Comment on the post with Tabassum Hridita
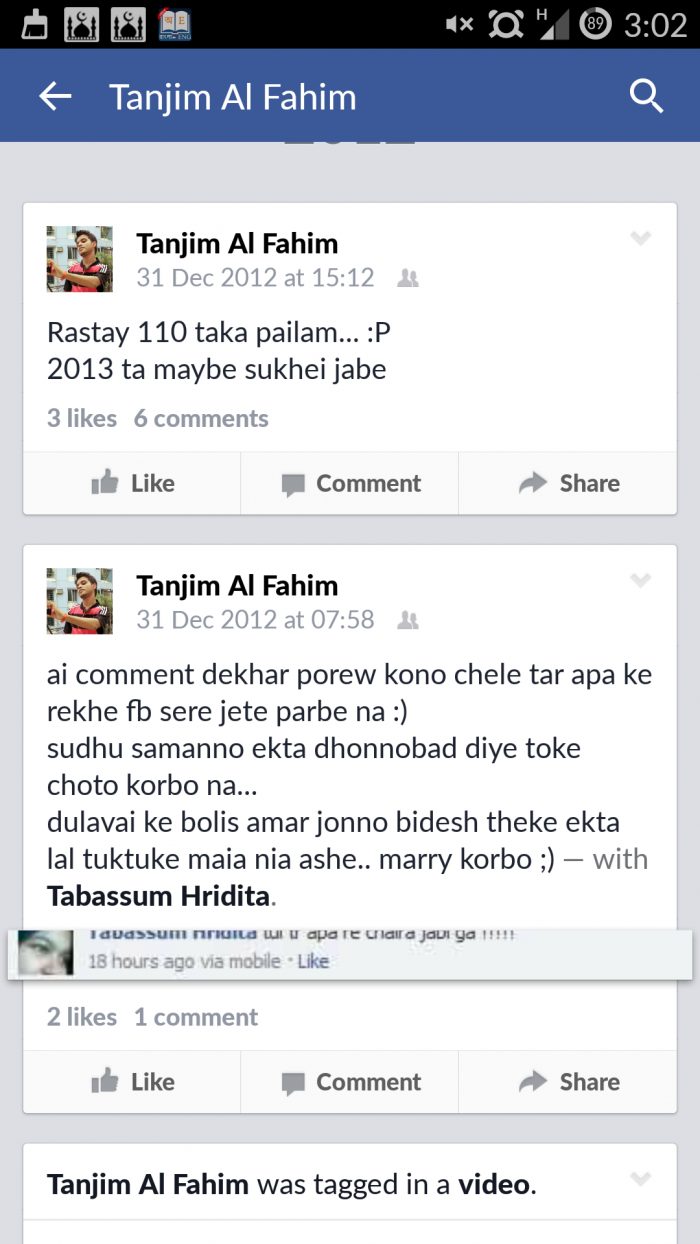The image size is (700, 1244). point(350,1081)
